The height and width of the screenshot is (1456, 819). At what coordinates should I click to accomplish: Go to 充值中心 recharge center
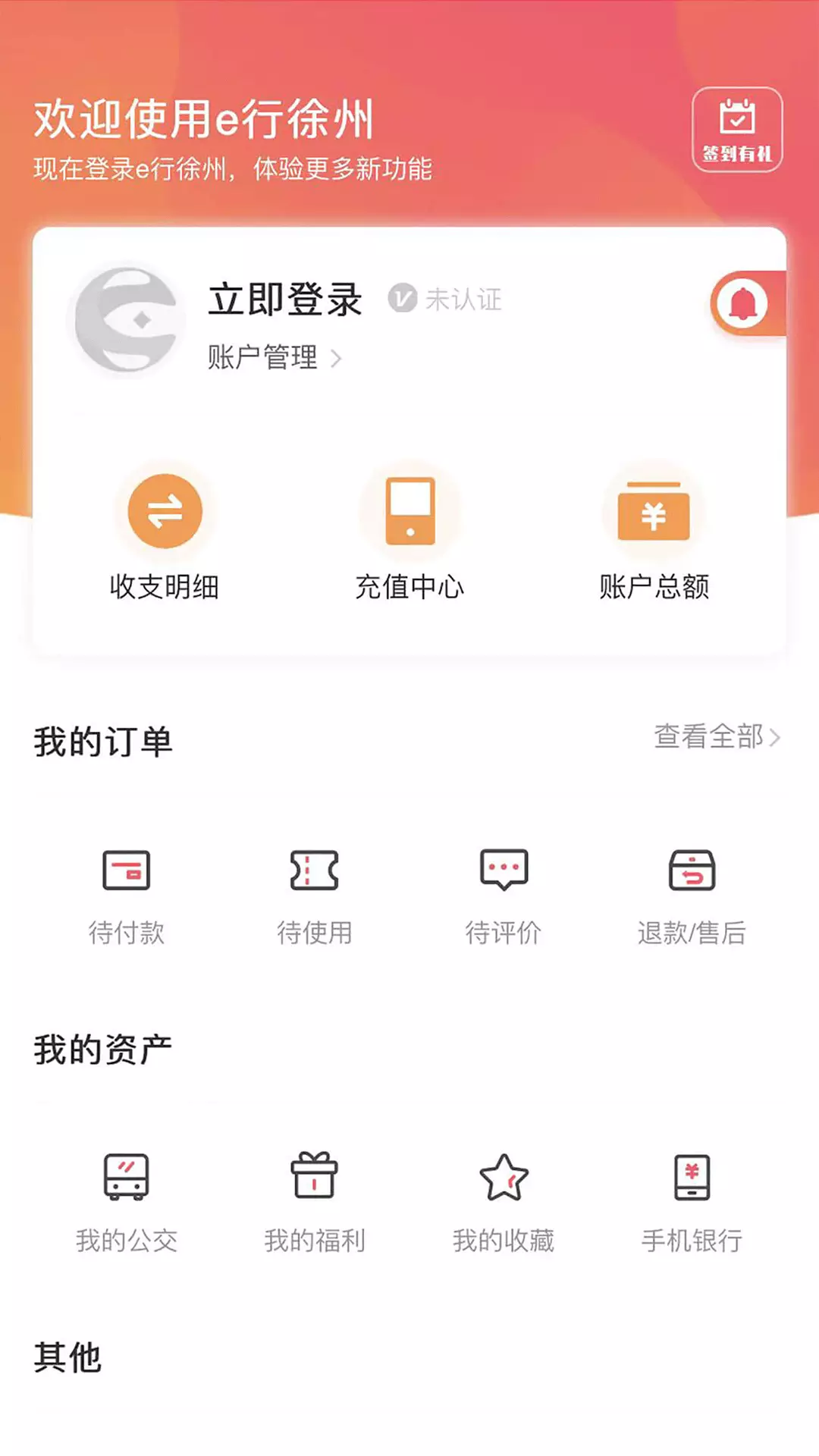(x=409, y=536)
